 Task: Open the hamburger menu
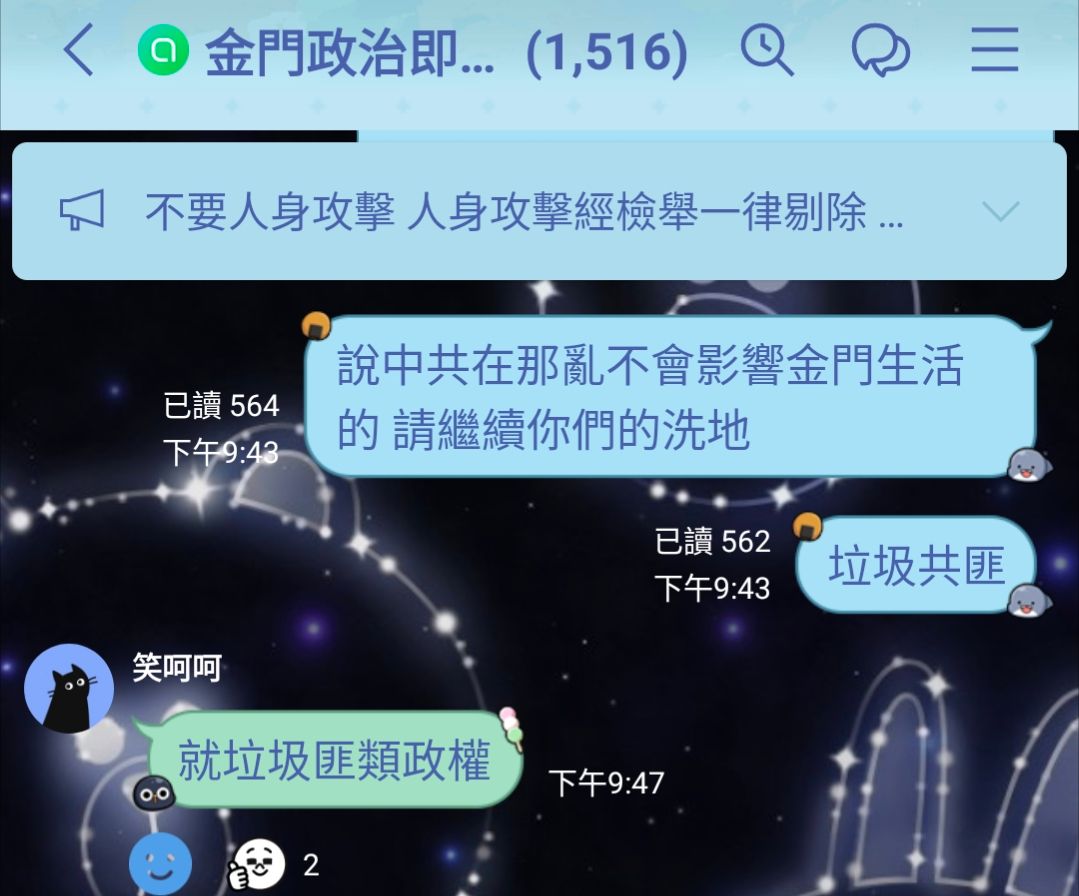pos(994,50)
